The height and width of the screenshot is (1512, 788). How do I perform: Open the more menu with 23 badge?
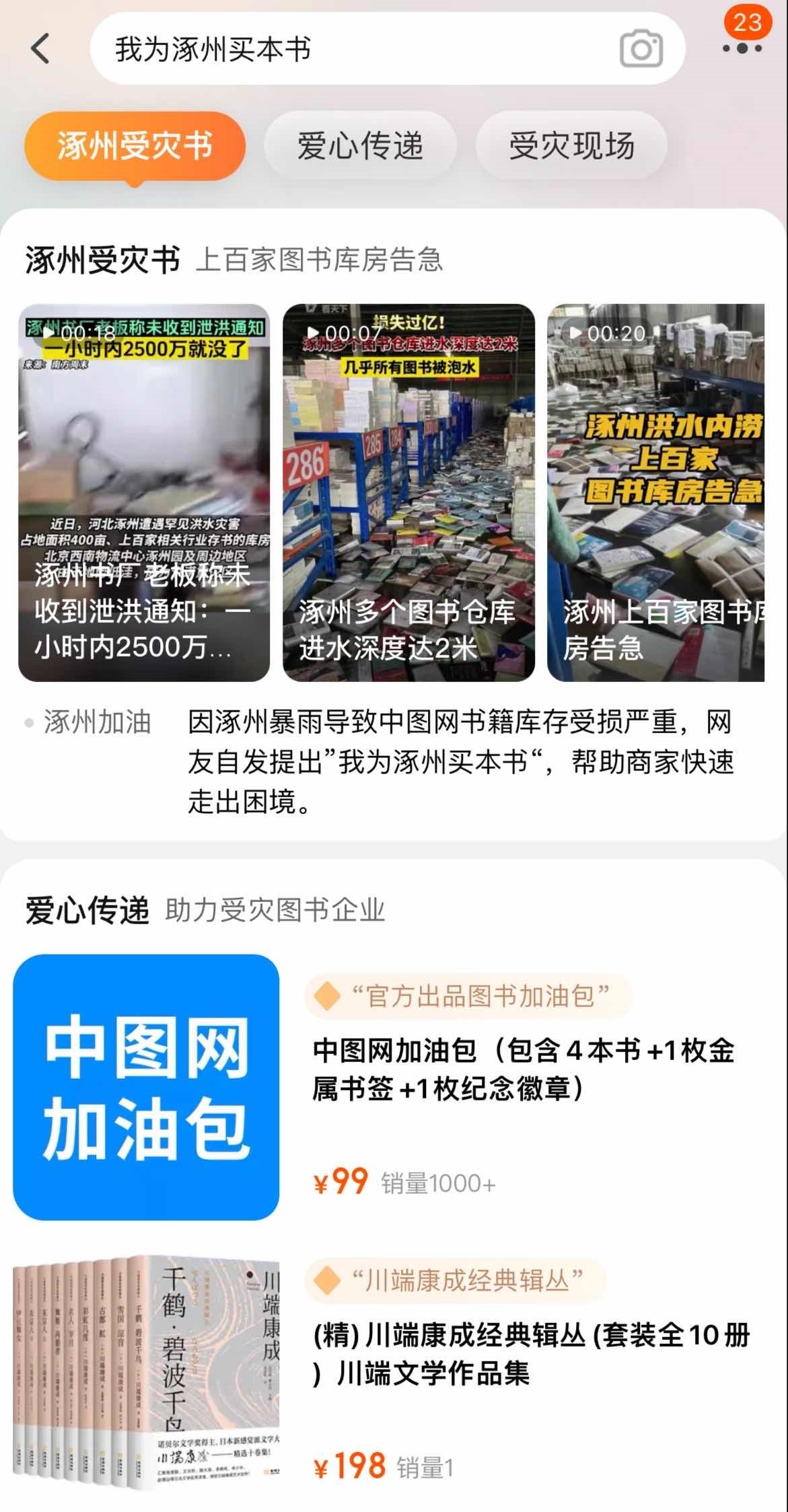742,48
